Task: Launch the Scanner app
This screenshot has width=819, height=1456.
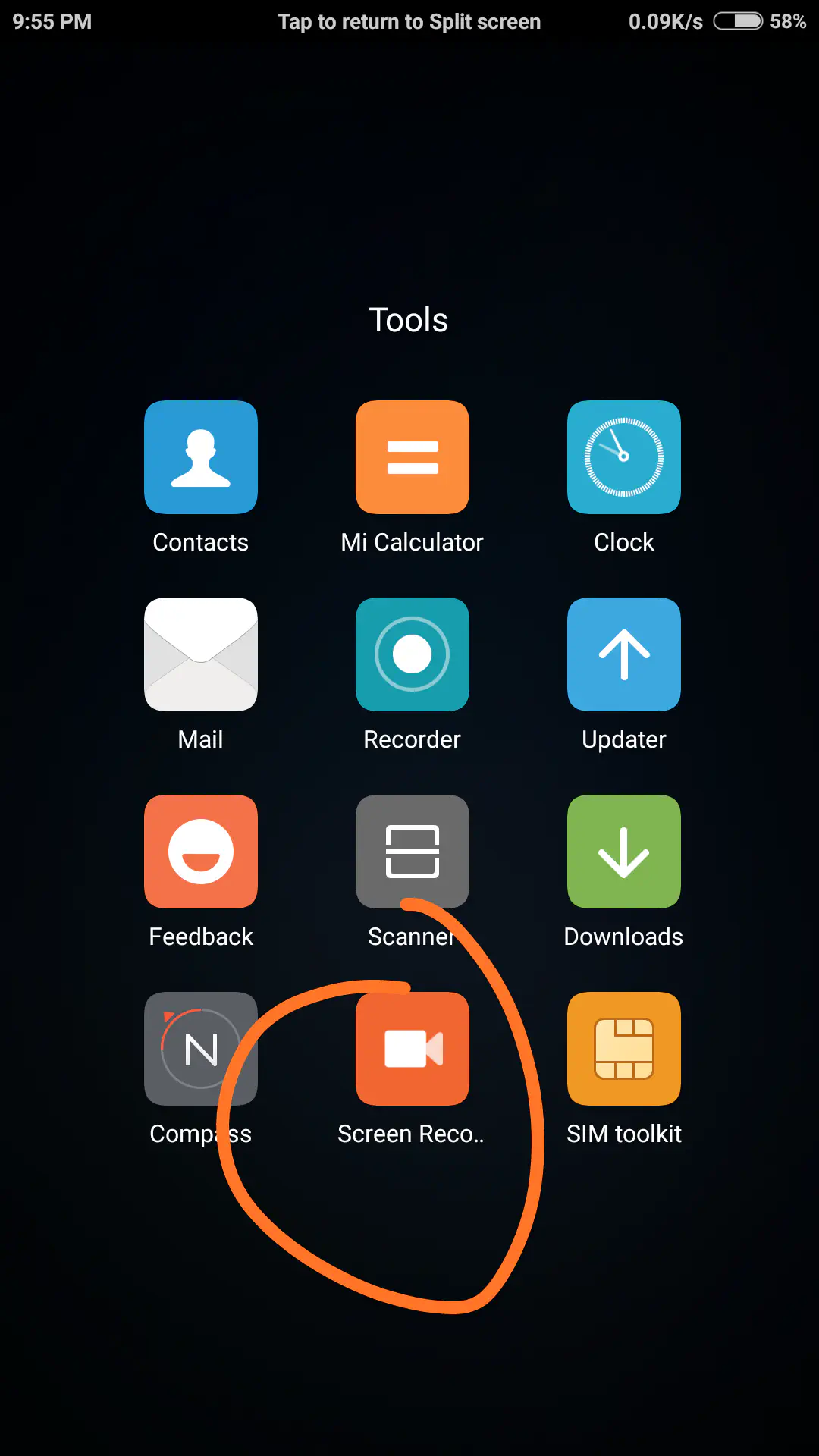Action: pyautogui.click(x=413, y=852)
